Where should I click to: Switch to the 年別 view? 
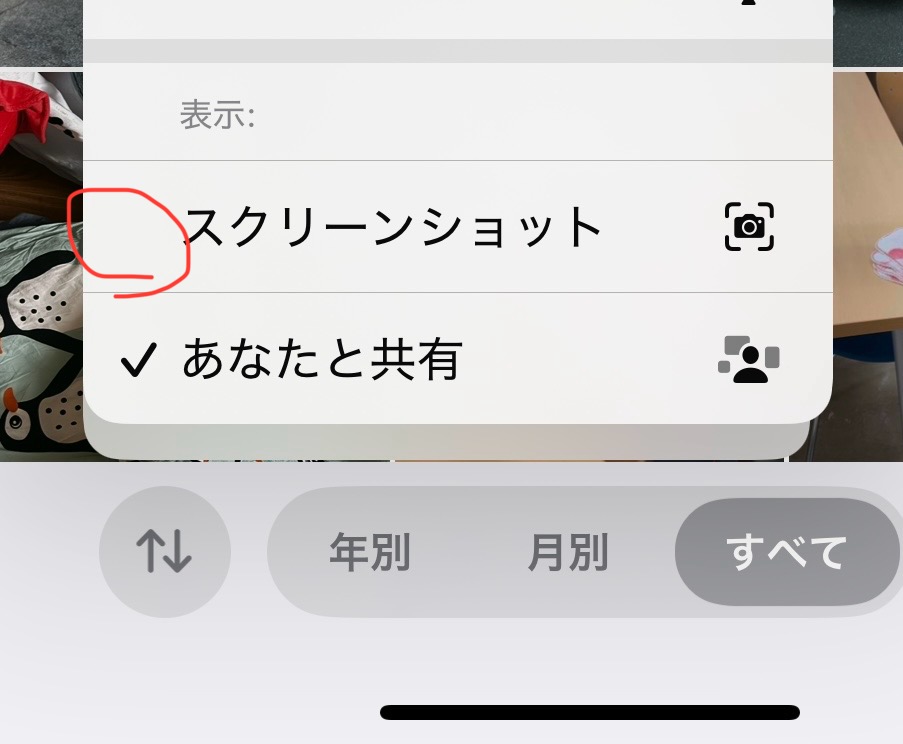(x=370, y=552)
